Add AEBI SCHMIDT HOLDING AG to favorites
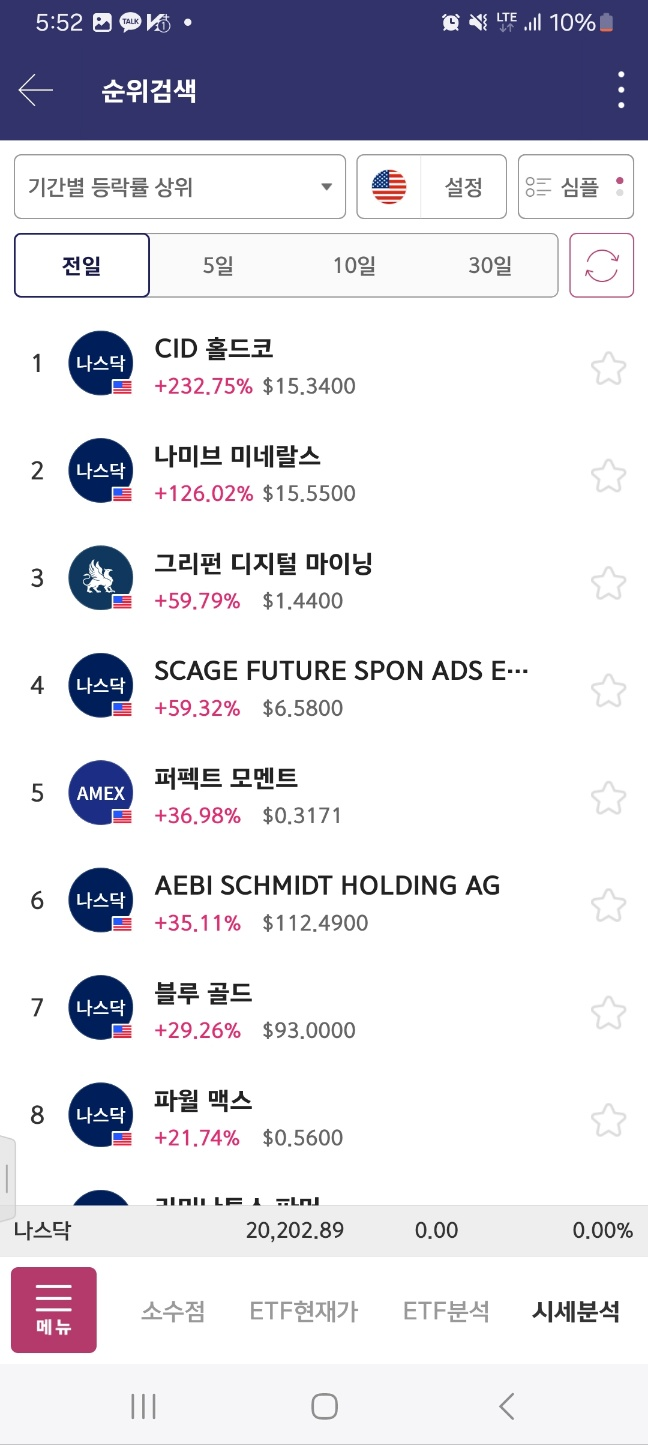 (x=608, y=905)
